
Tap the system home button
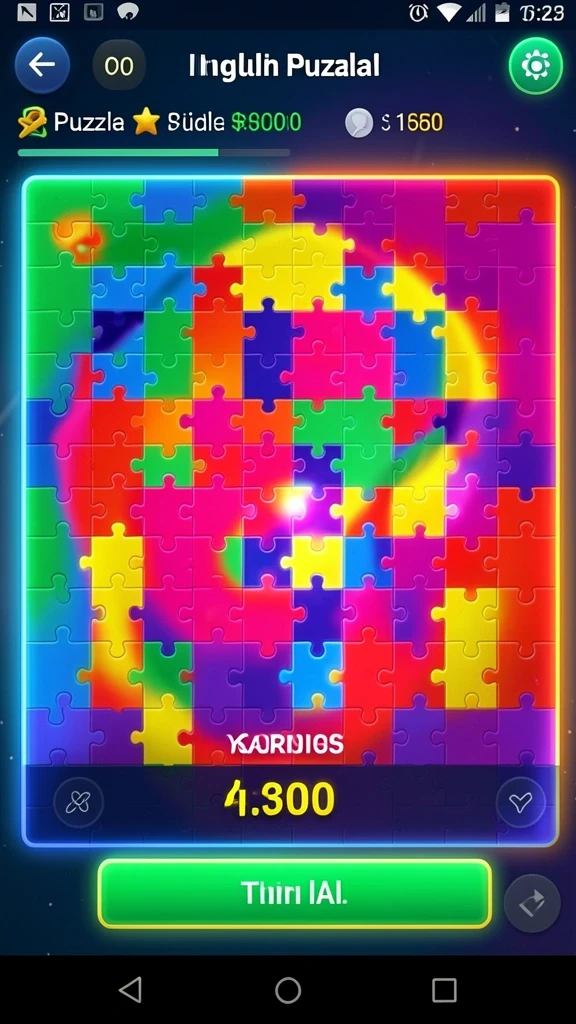click(x=288, y=990)
